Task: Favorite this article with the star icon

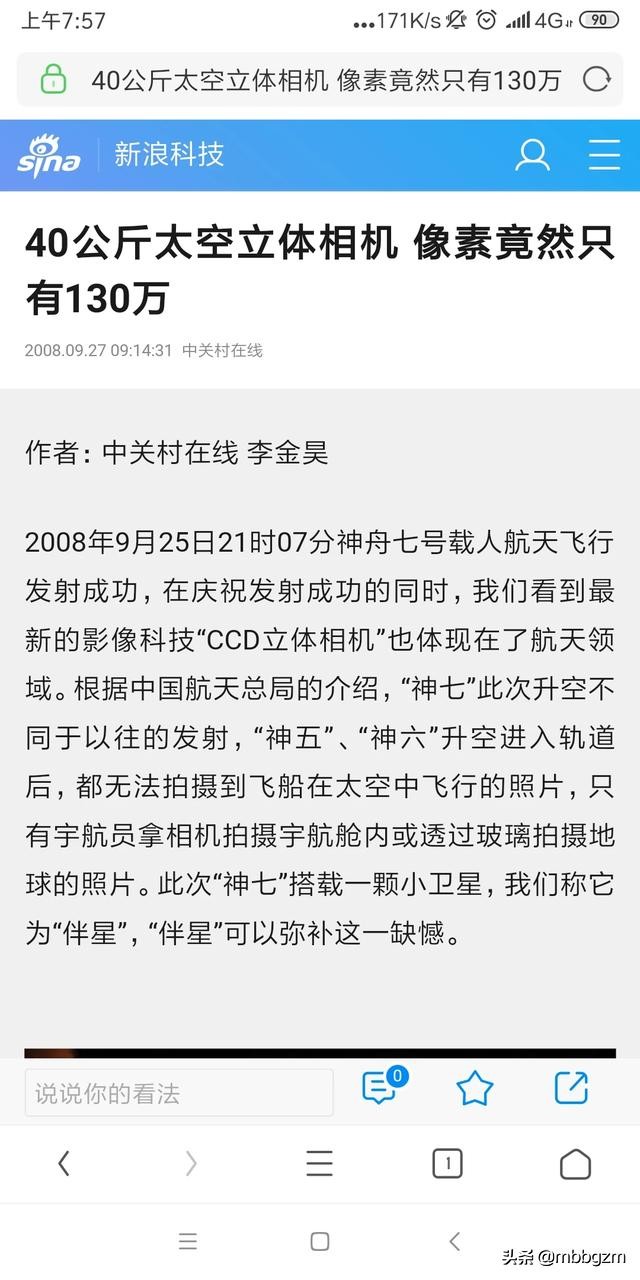Action: tap(475, 1088)
